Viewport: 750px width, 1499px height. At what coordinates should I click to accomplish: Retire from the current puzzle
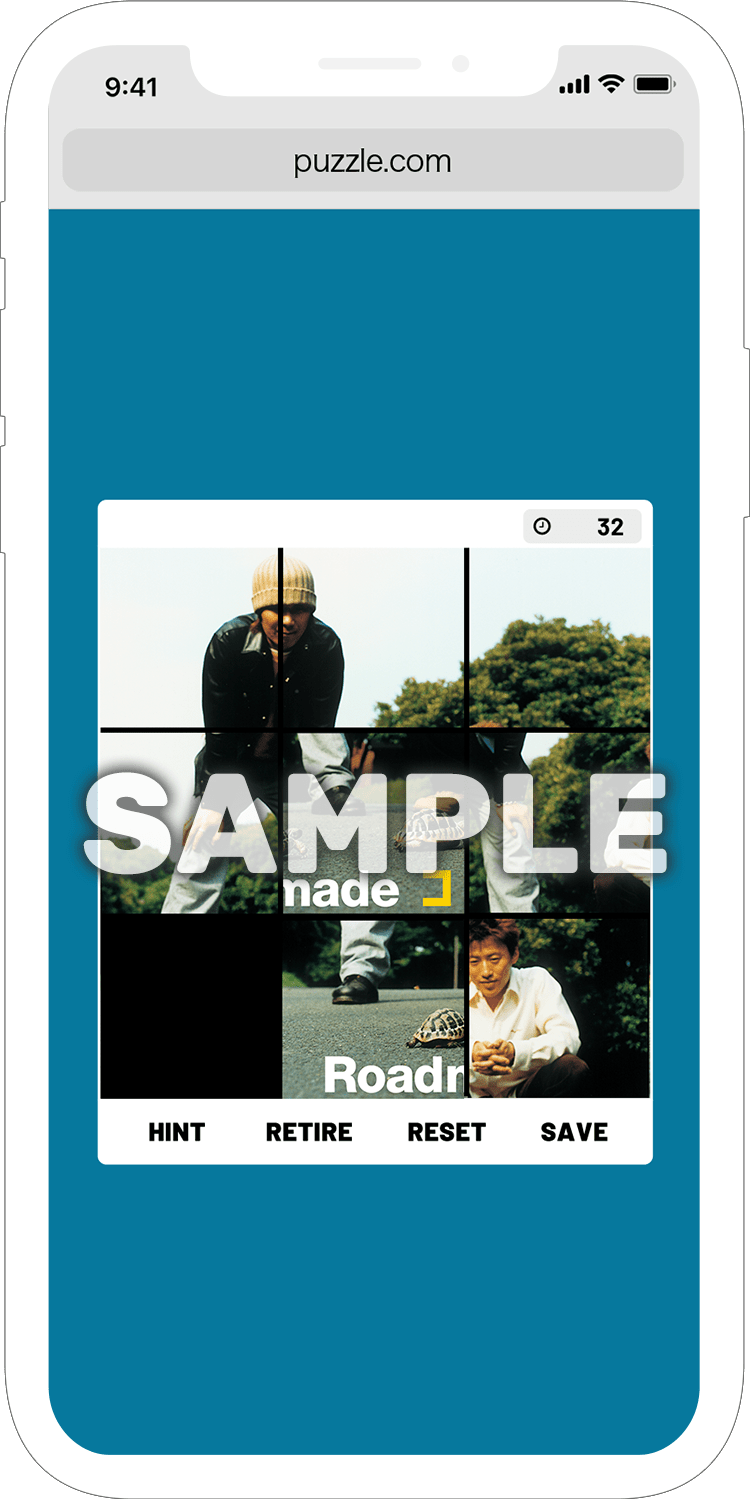[309, 1132]
